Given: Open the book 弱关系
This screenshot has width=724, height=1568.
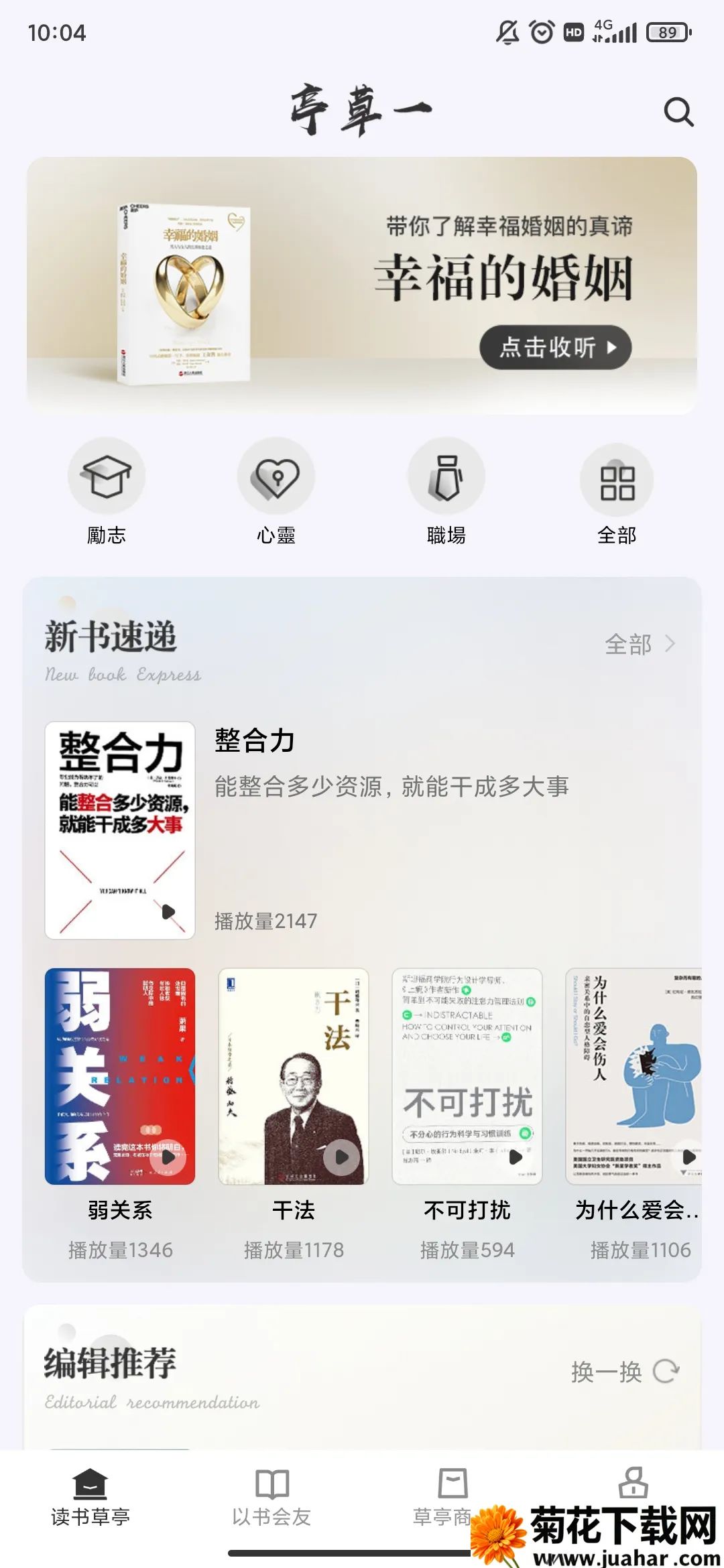Looking at the screenshot, I should click(120, 1076).
